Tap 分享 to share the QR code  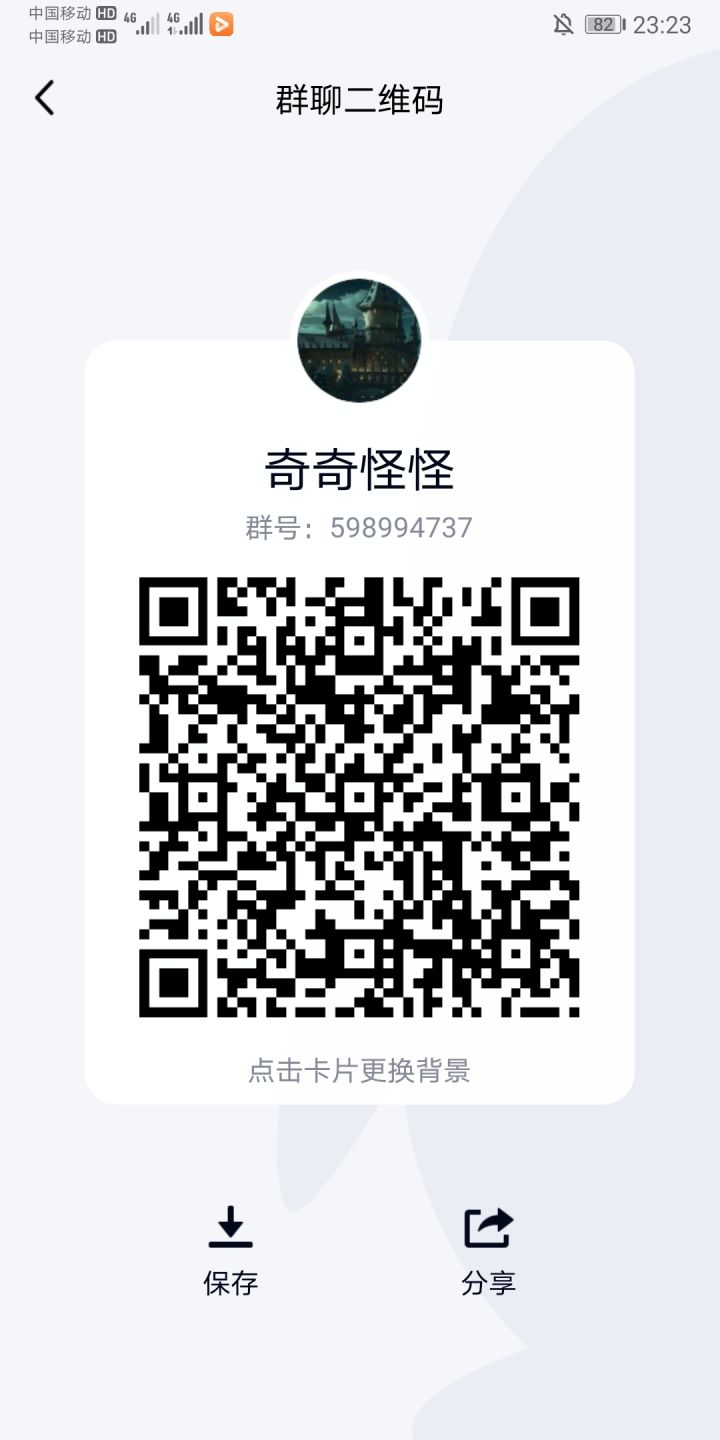coord(487,1282)
